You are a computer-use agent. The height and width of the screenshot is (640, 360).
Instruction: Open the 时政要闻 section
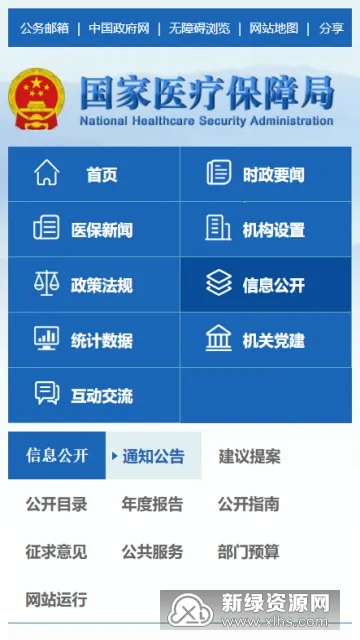click(x=266, y=174)
